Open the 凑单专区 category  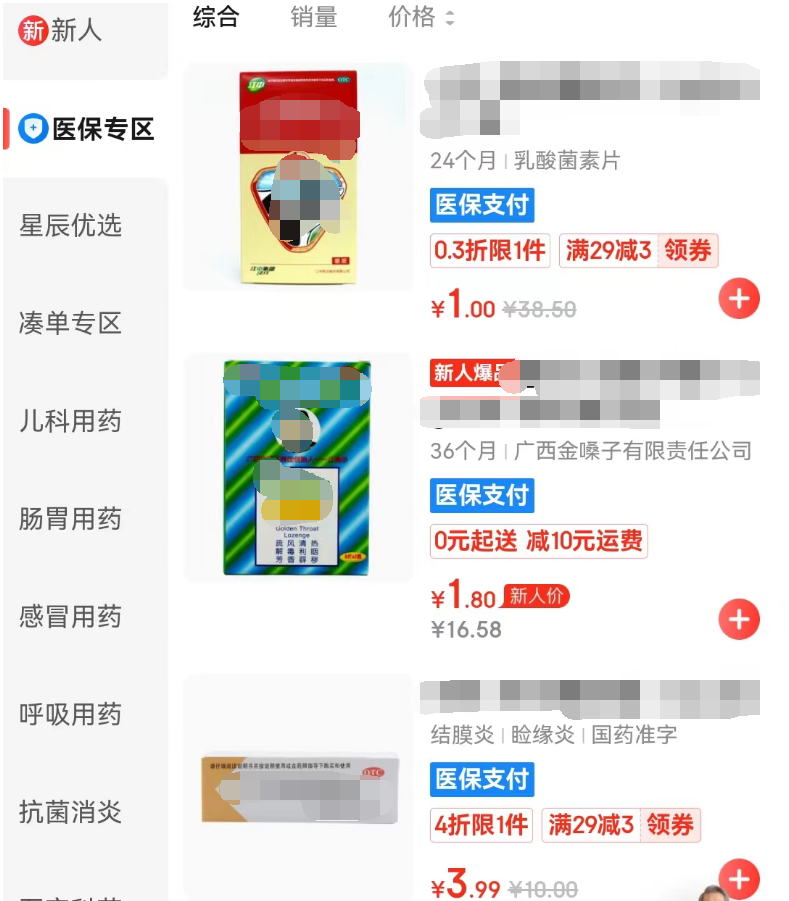(x=70, y=323)
